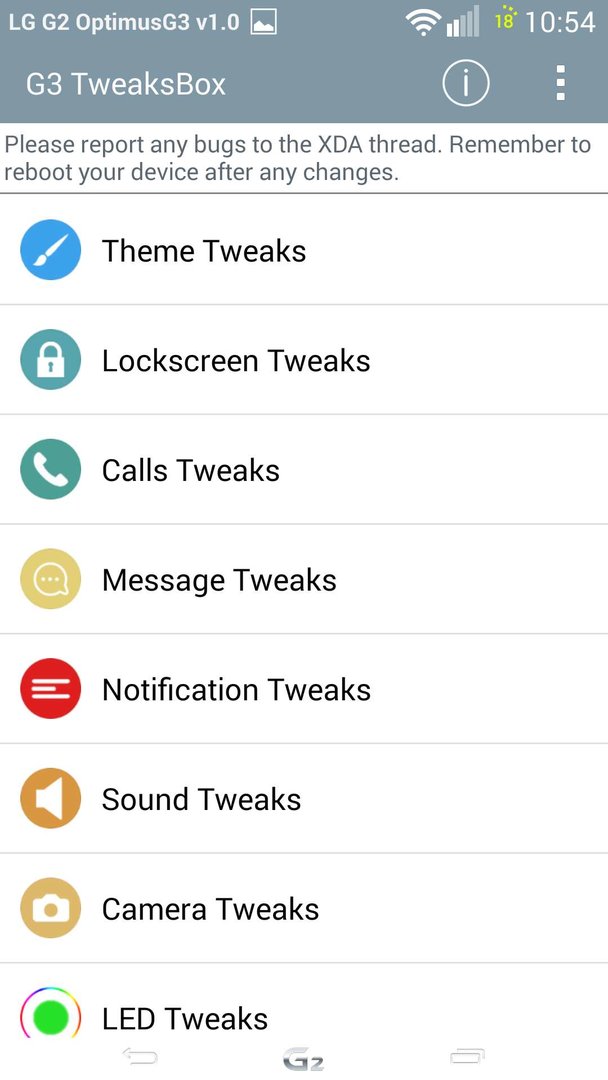The image size is (608, 1080).
Task: Open Theme Tweaks
Action: click(304, 249)
